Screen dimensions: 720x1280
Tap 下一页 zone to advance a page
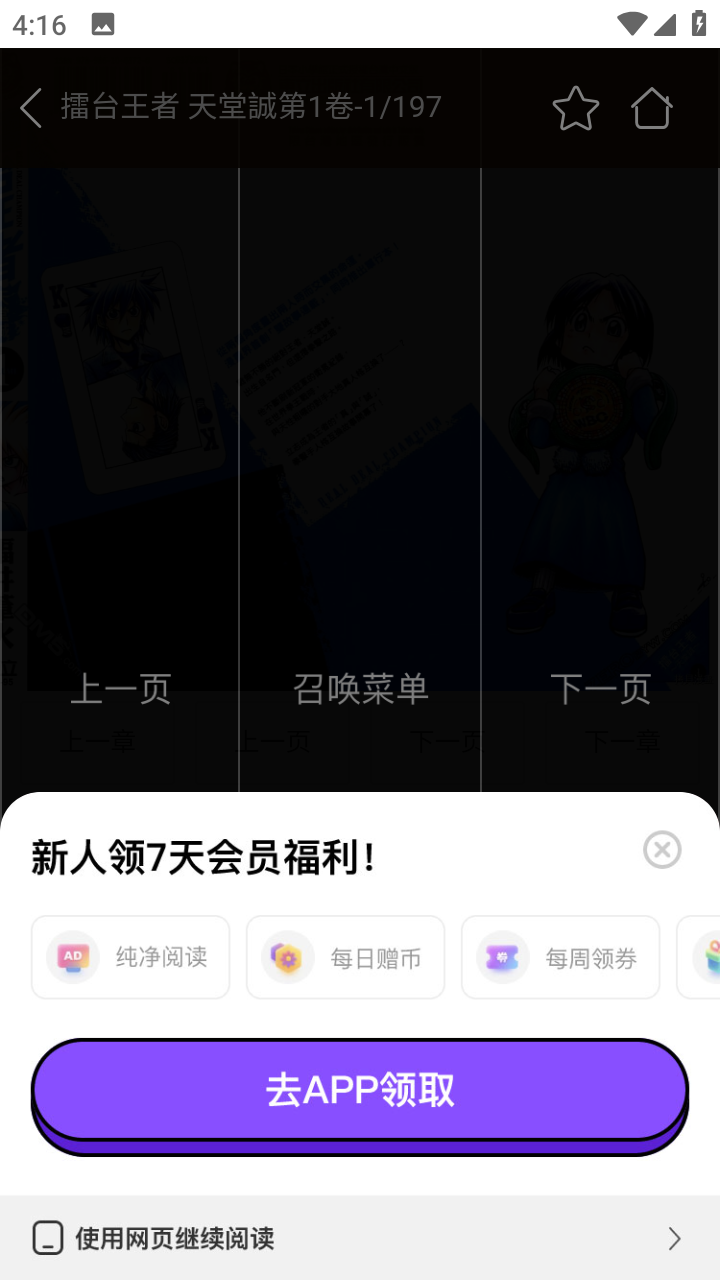(x=600, y=689)
